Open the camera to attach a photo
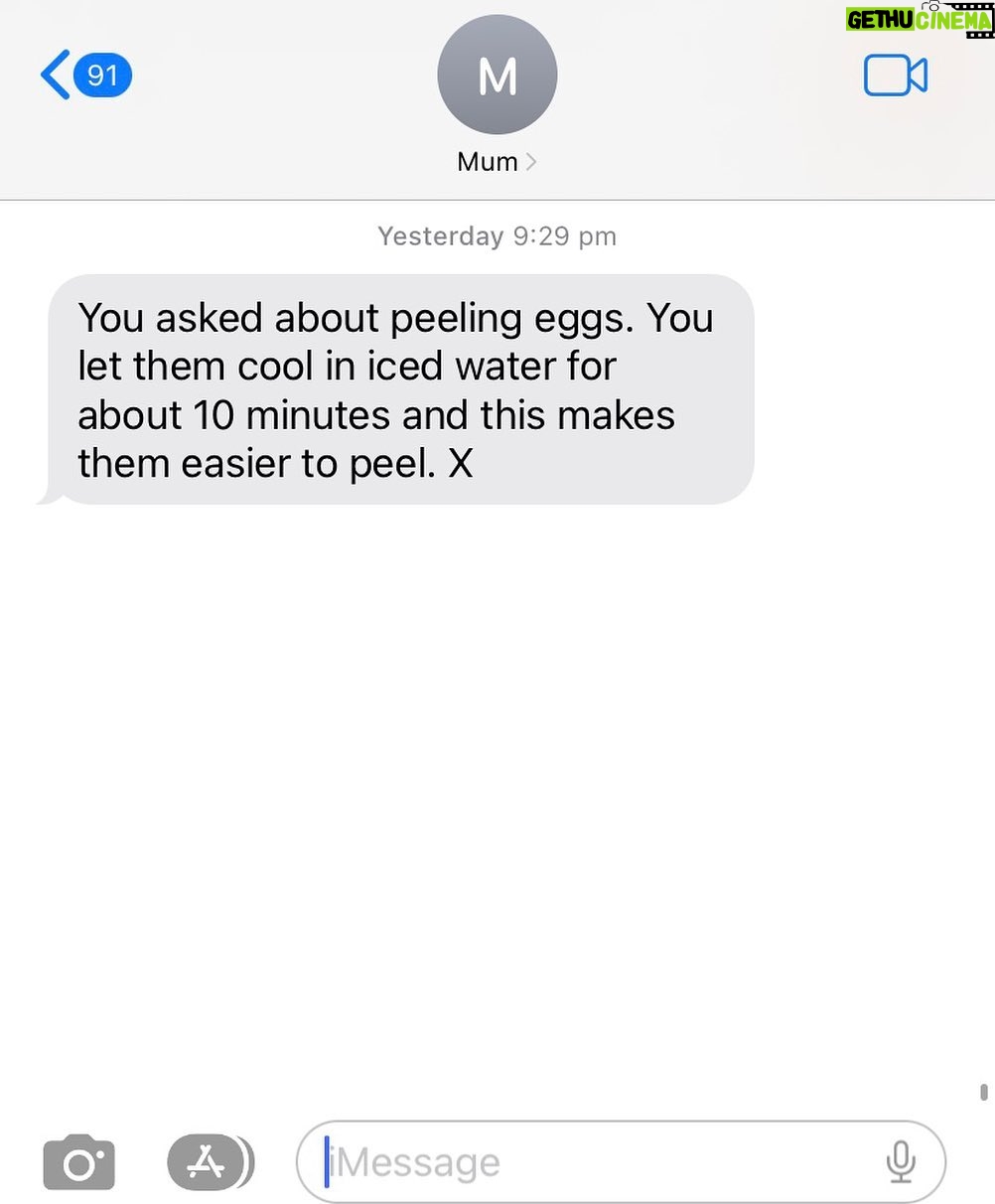Image resolution: width=995 pixels, height=1204 pixels. pos(79,1162)
